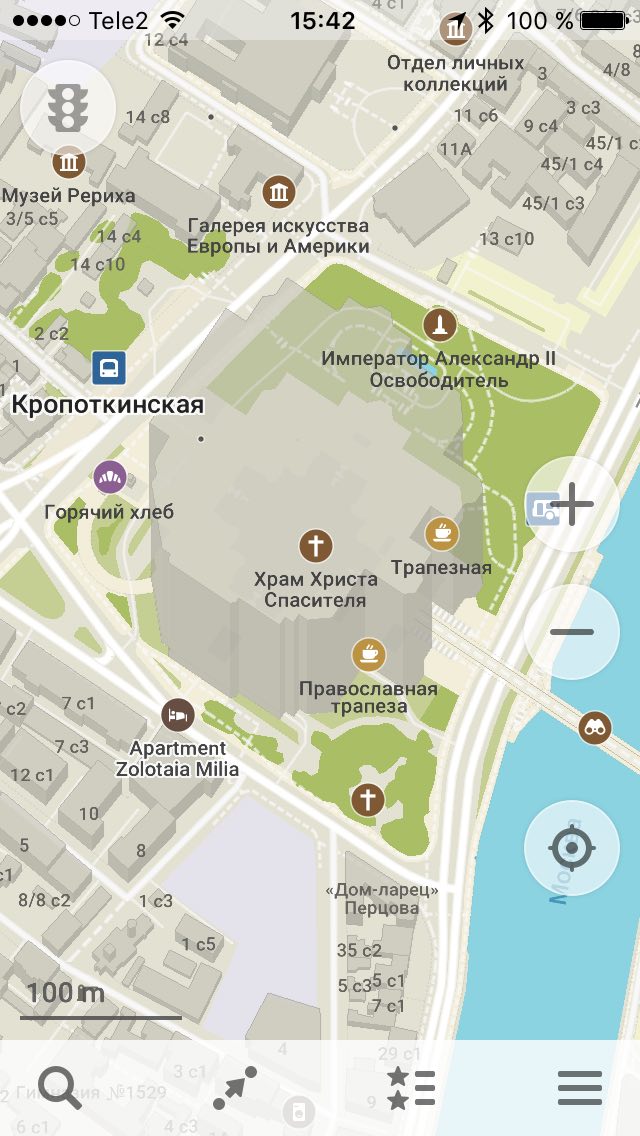Zoom out with the minus button

click(572, 632)
